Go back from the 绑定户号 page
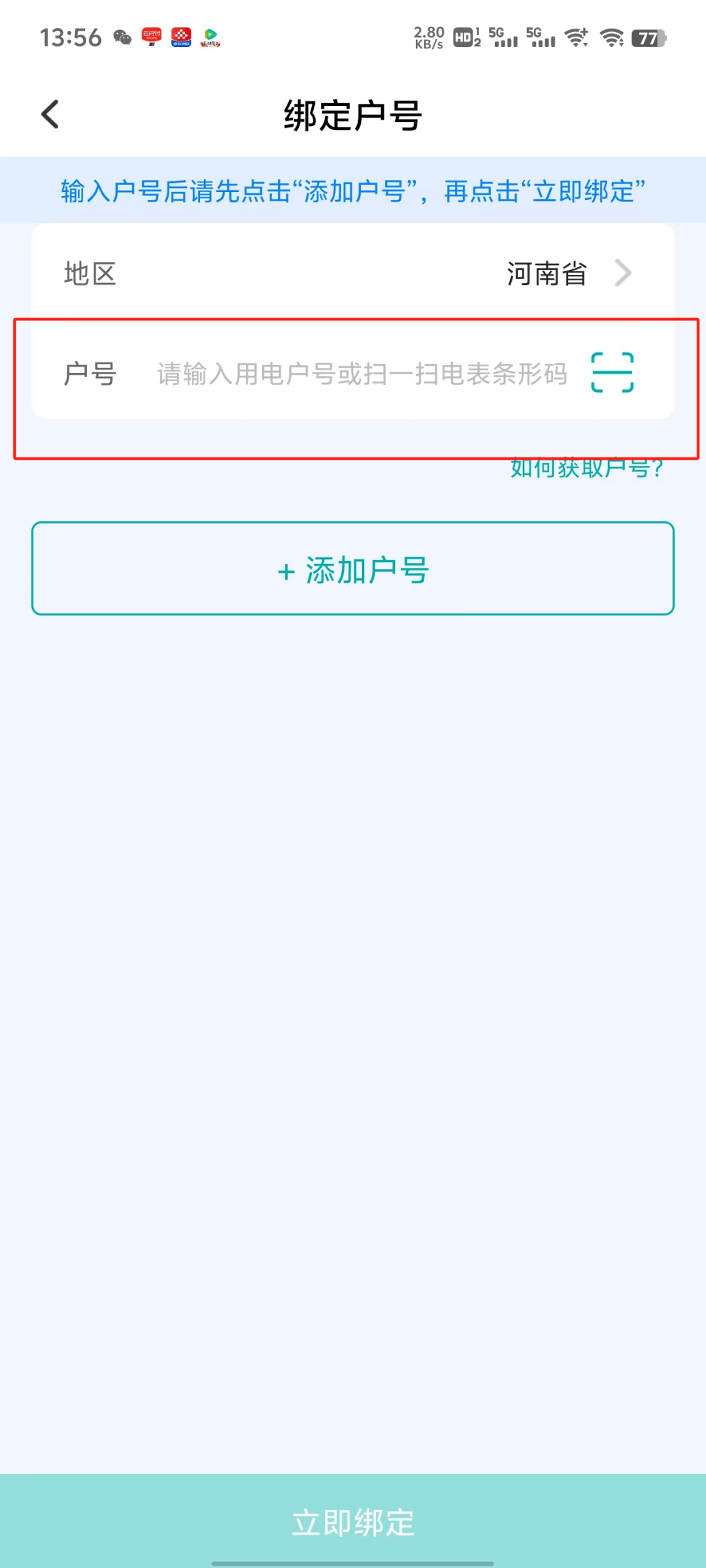706x1568 pixels. coord(50,114)
